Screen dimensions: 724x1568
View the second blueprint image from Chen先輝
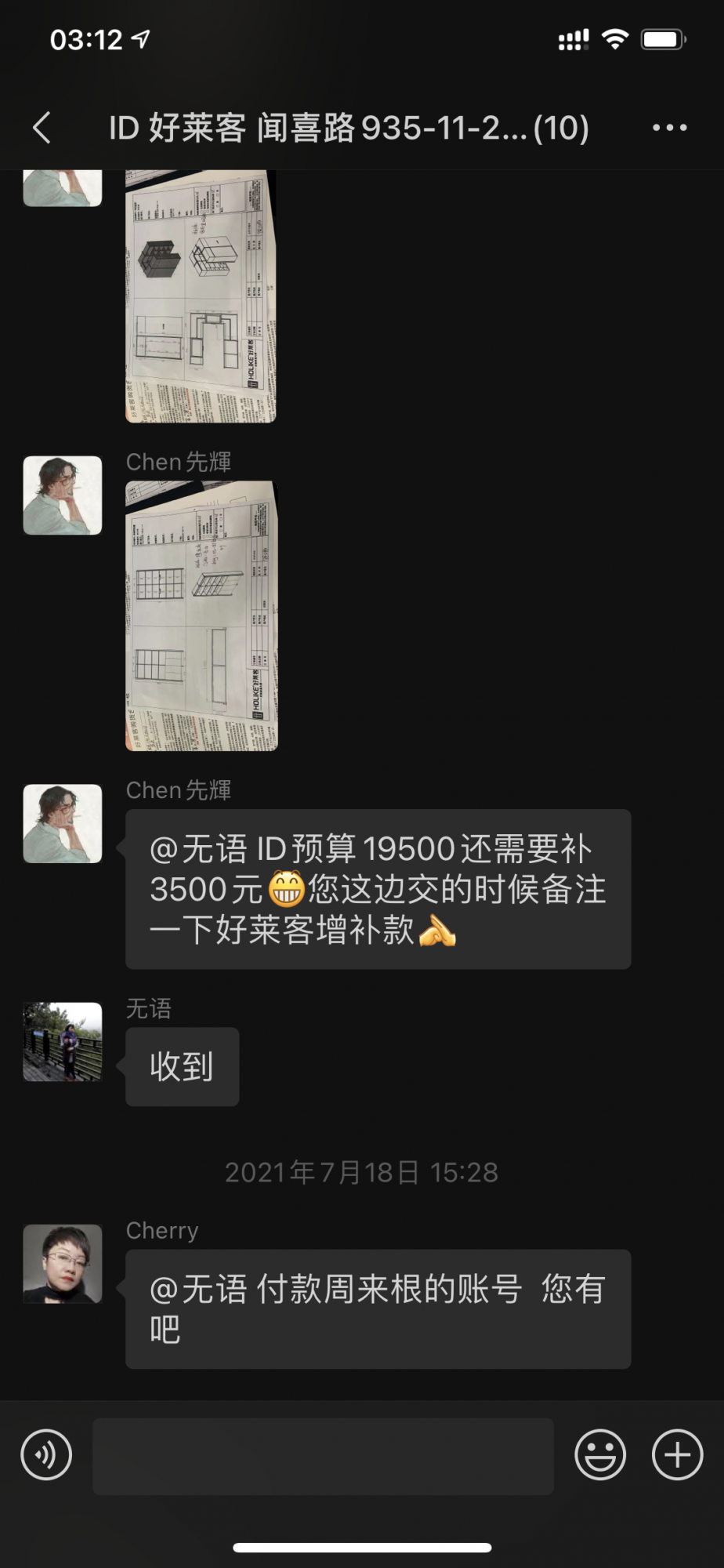(201, 616)
